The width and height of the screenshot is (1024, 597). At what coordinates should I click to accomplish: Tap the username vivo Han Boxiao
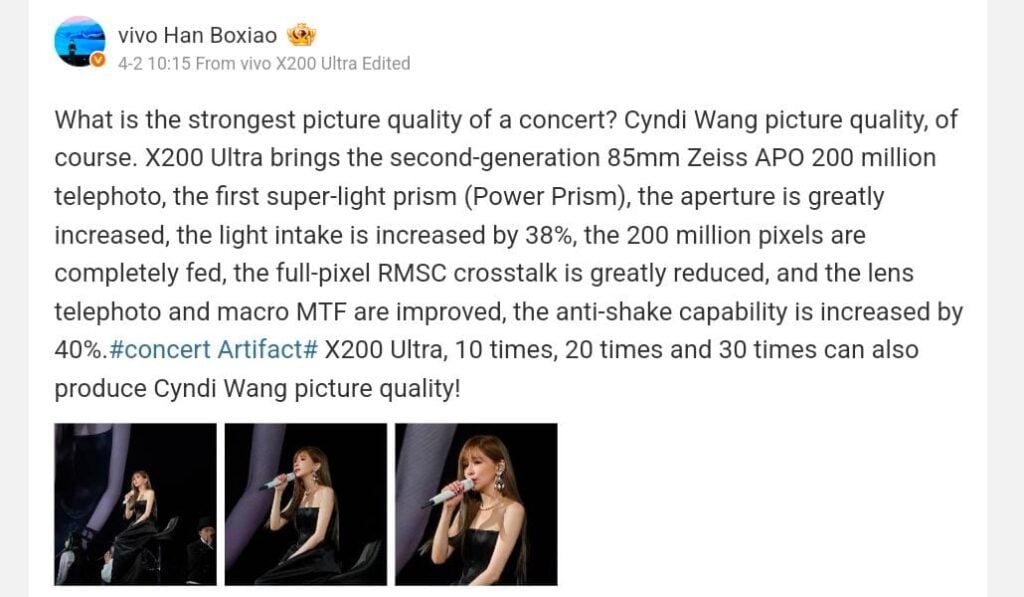[198, 35]
